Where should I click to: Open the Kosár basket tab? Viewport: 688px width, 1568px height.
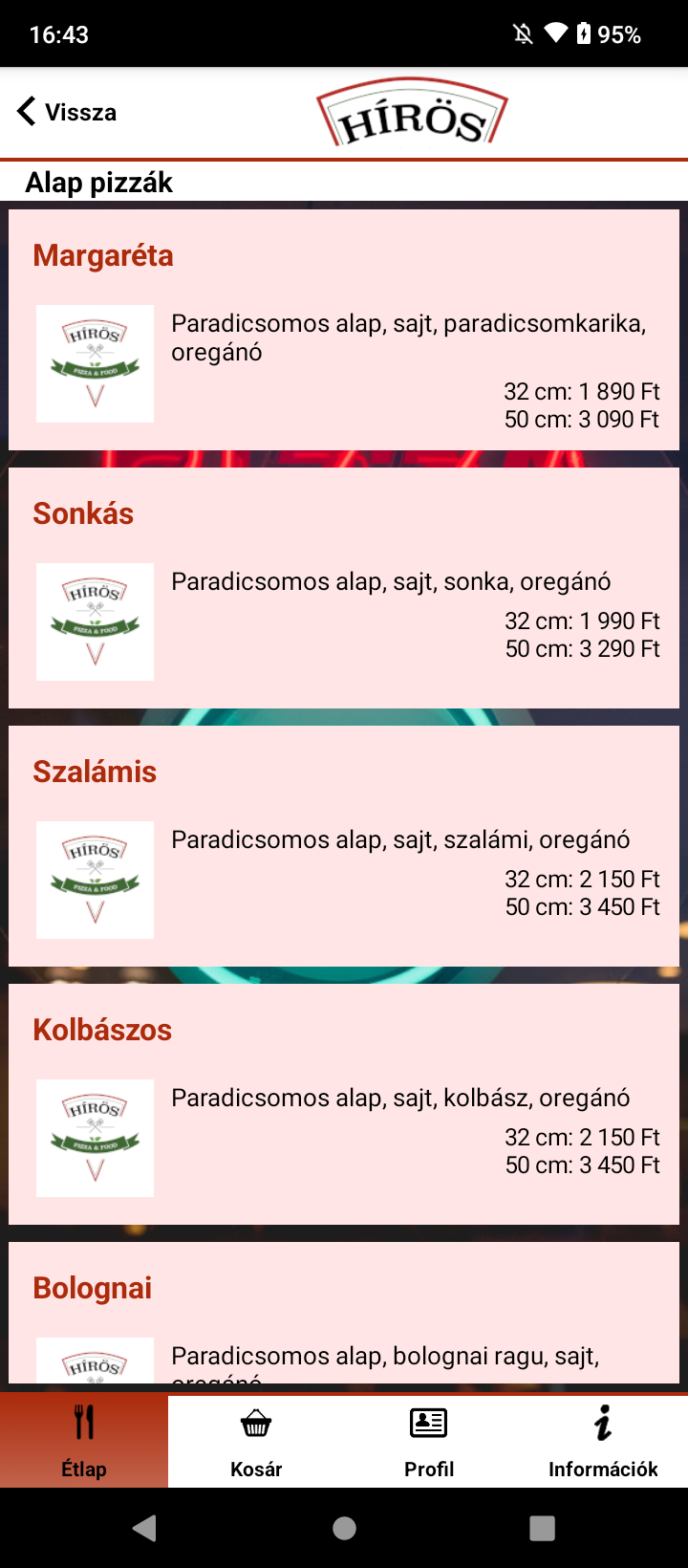(x=255, y=1441)
